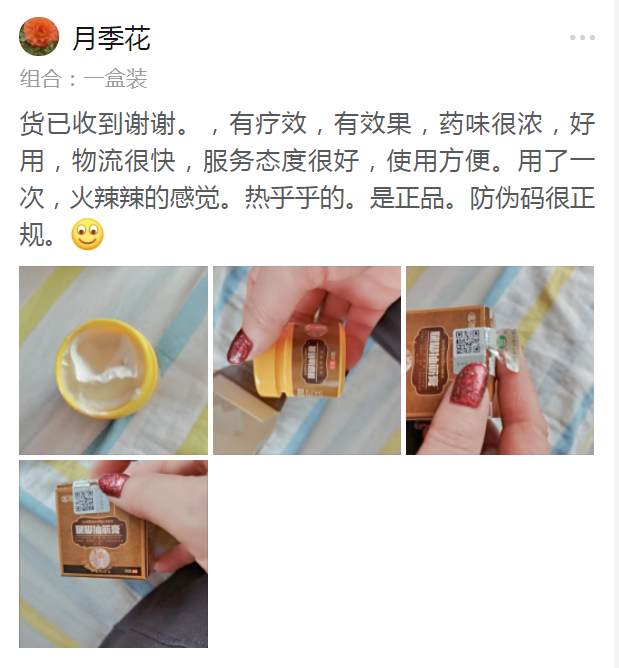Open 月季花's profile avatar

click(39, 37)
